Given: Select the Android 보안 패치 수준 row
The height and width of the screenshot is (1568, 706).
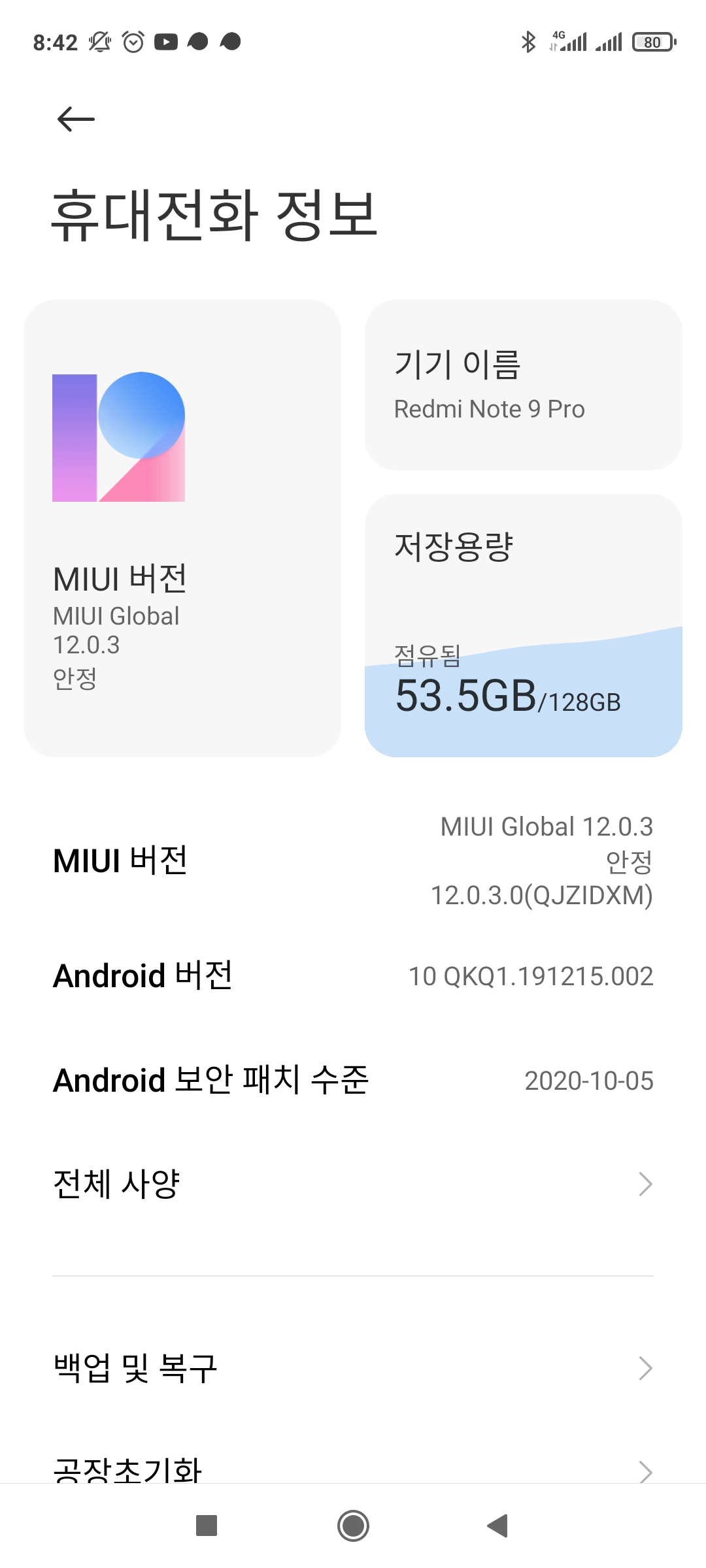Looking at the screenshot, I should (x=353, y=1080).
